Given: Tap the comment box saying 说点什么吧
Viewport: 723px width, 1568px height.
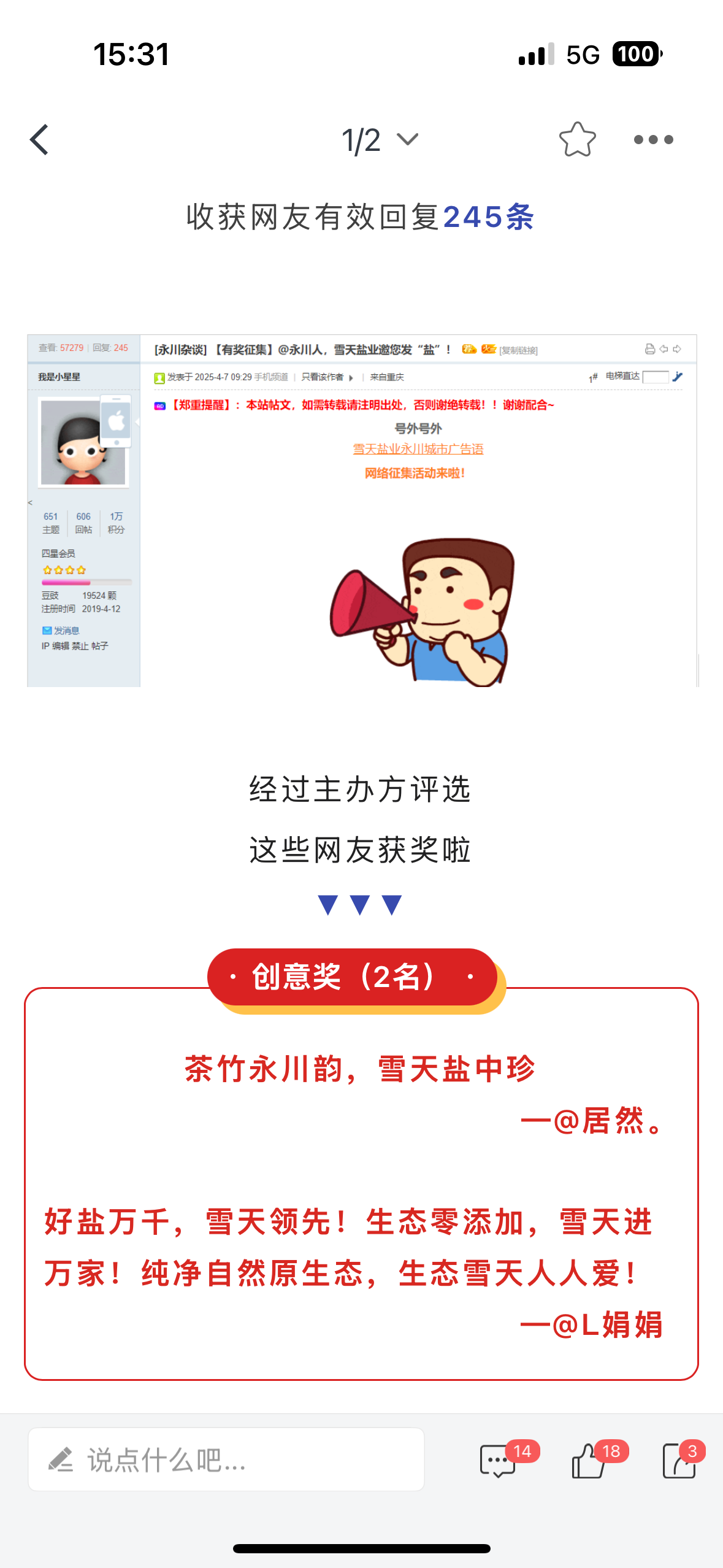Looking at the screenshot, I should pyautogui.click(x=226, y=1459).
